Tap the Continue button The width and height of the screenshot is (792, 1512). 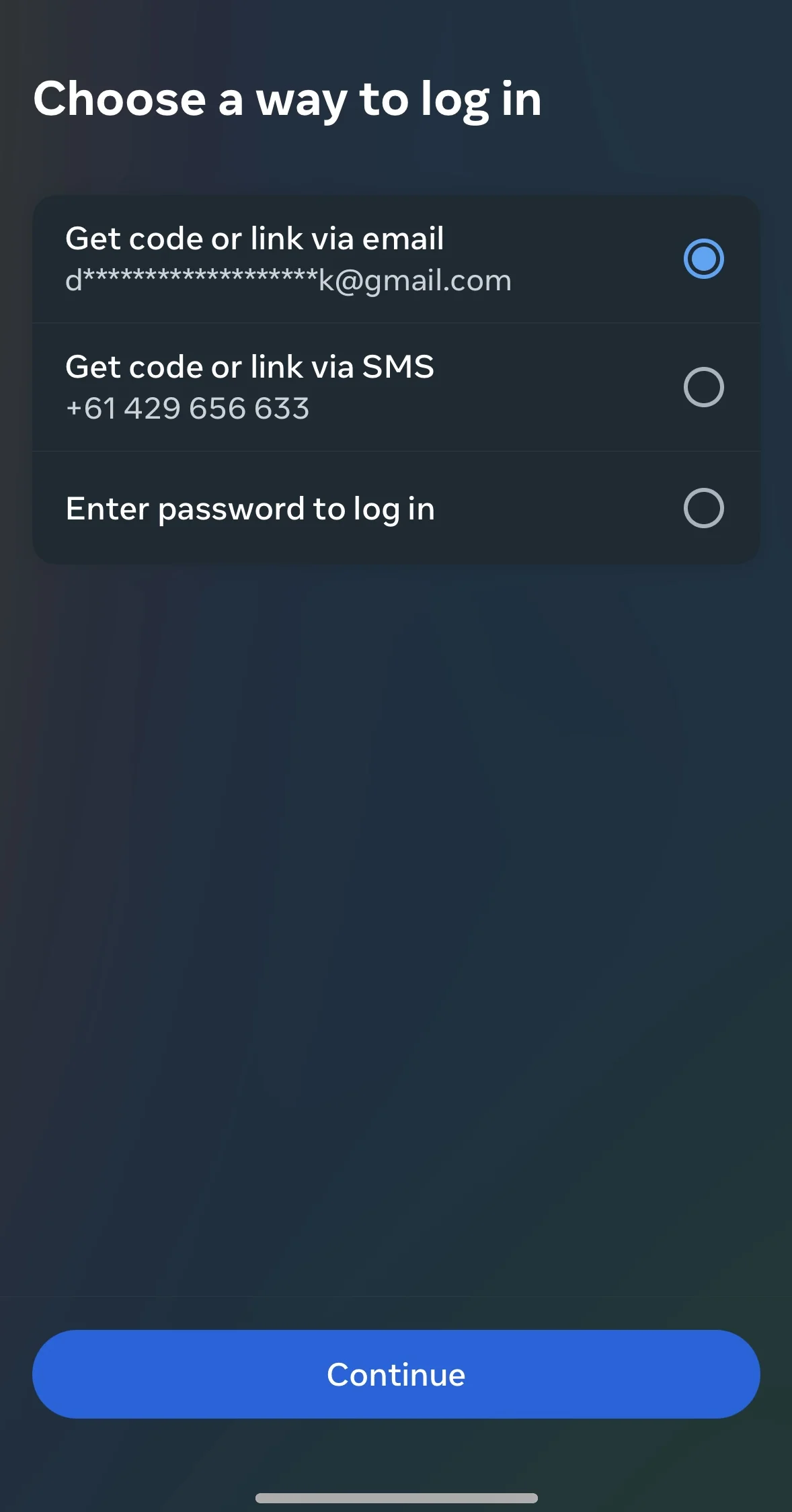point(396,1374)
